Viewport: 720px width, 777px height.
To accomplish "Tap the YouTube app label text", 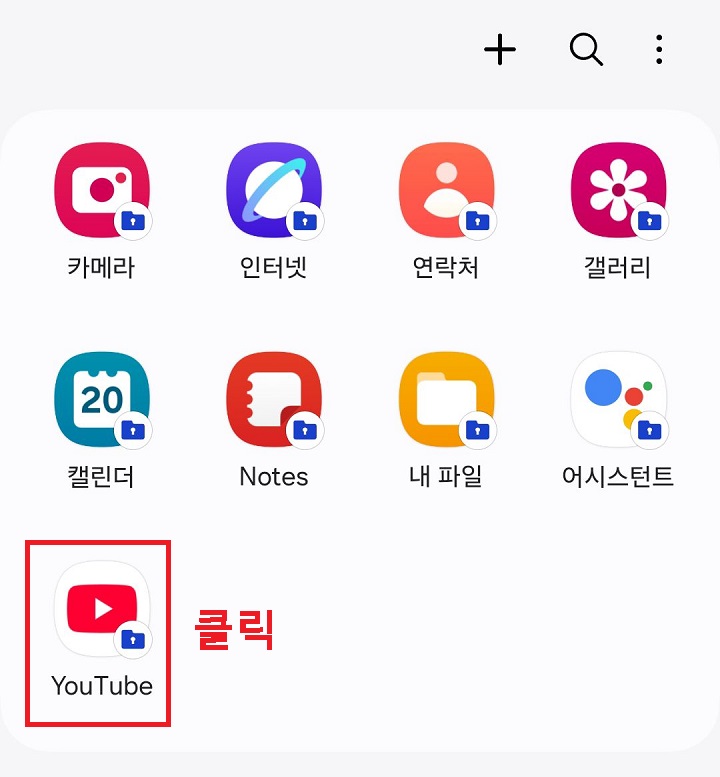I will click(x=99, y=687).
